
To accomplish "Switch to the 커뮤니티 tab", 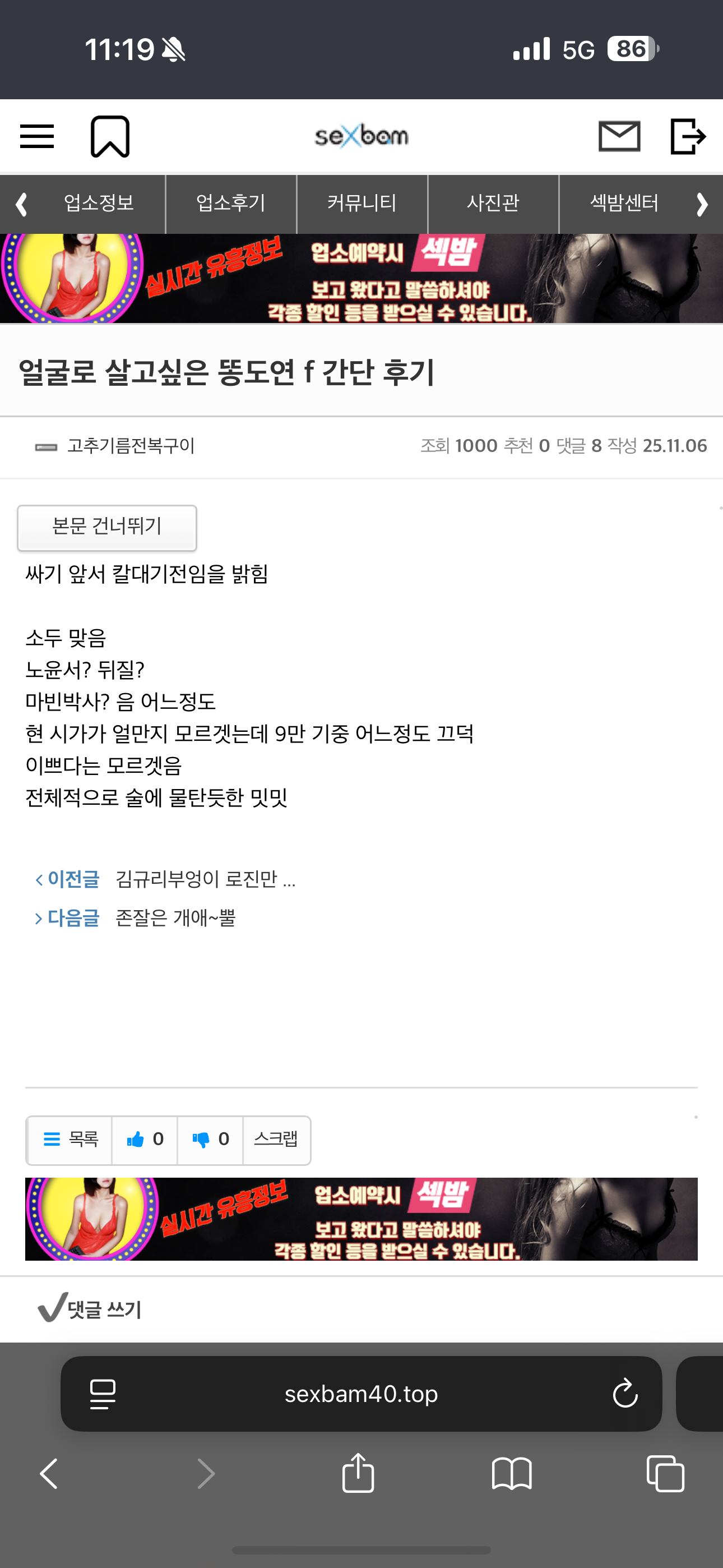I will (x=362, y=204).
